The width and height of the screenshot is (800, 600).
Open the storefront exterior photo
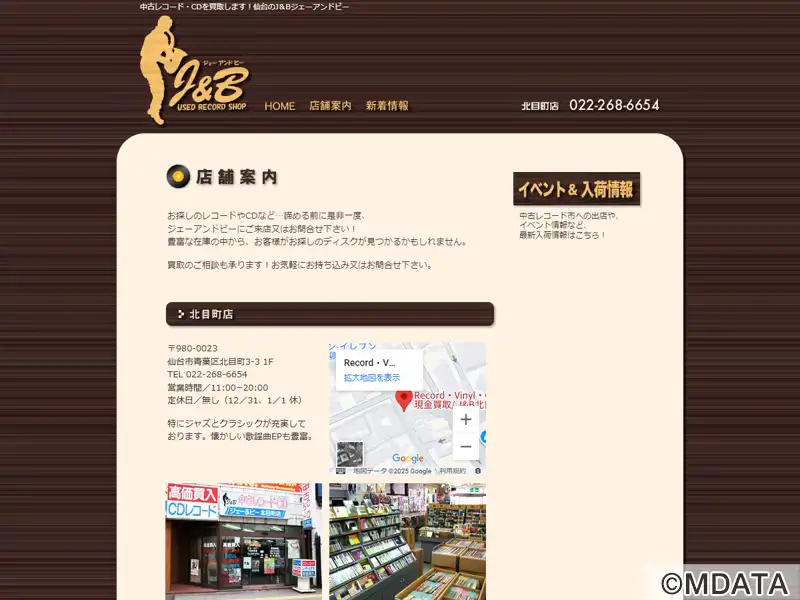click(244, 540)
